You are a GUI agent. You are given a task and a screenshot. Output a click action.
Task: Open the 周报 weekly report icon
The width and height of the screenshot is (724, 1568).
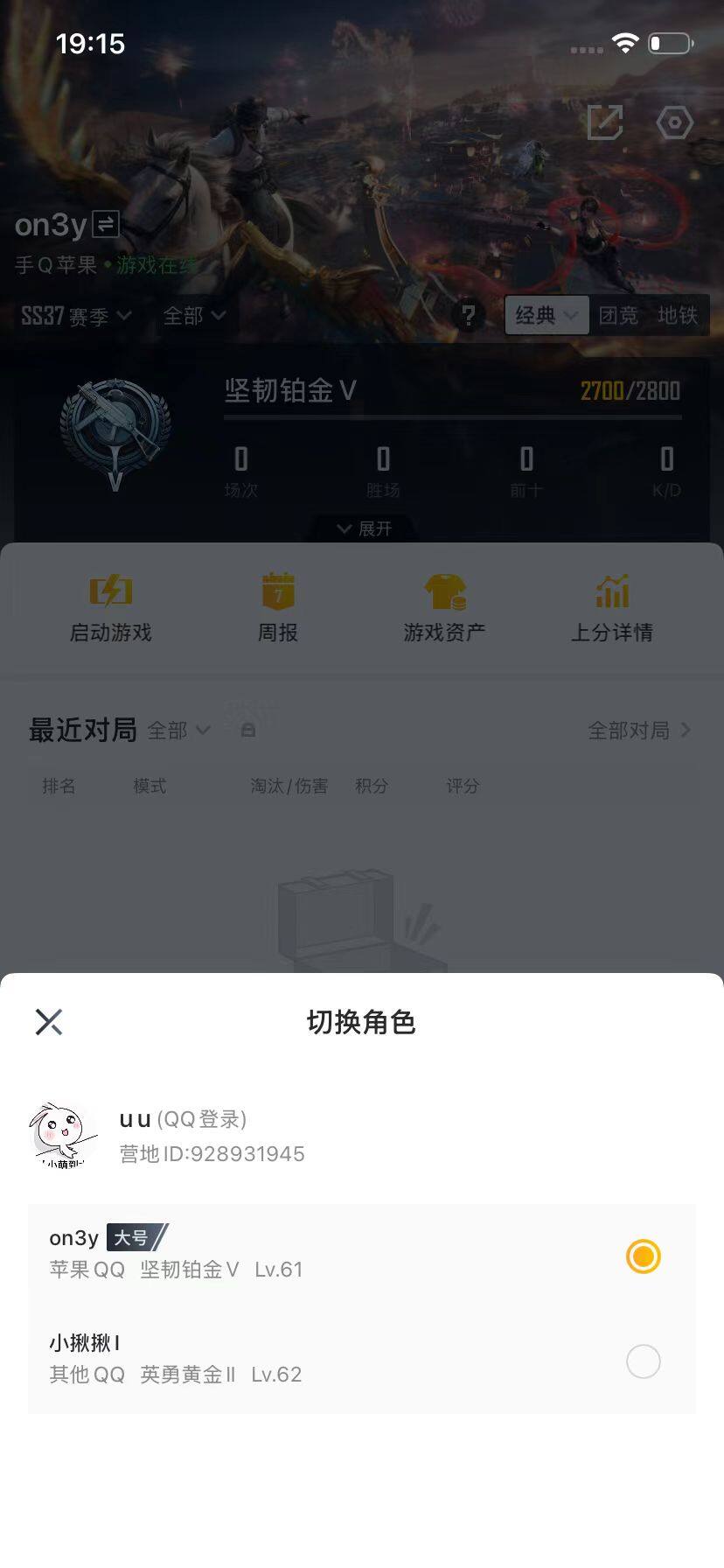click(x=277, y=604)
